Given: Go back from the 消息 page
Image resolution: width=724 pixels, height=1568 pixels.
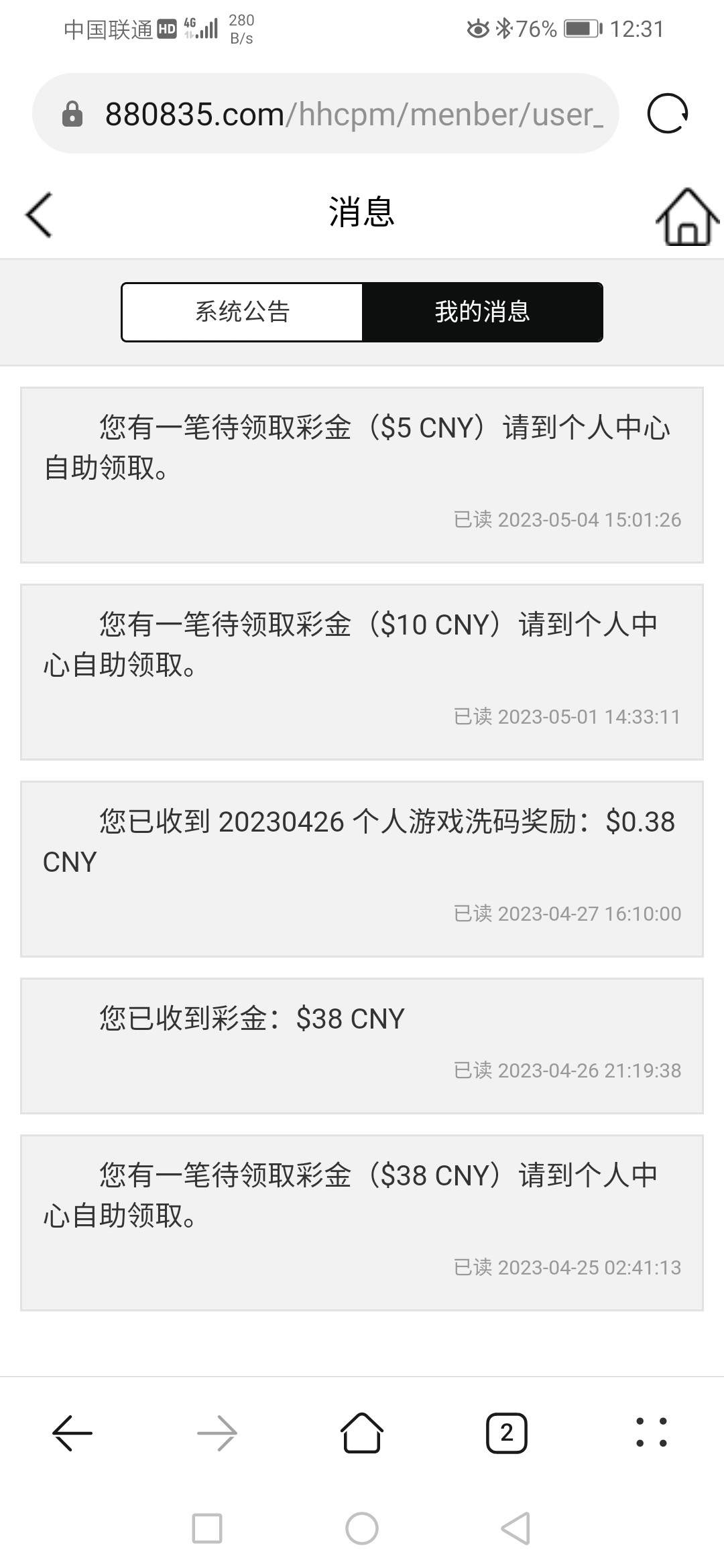Looking at the screenshot, I should pyautogui.click(x=39, y=214).
